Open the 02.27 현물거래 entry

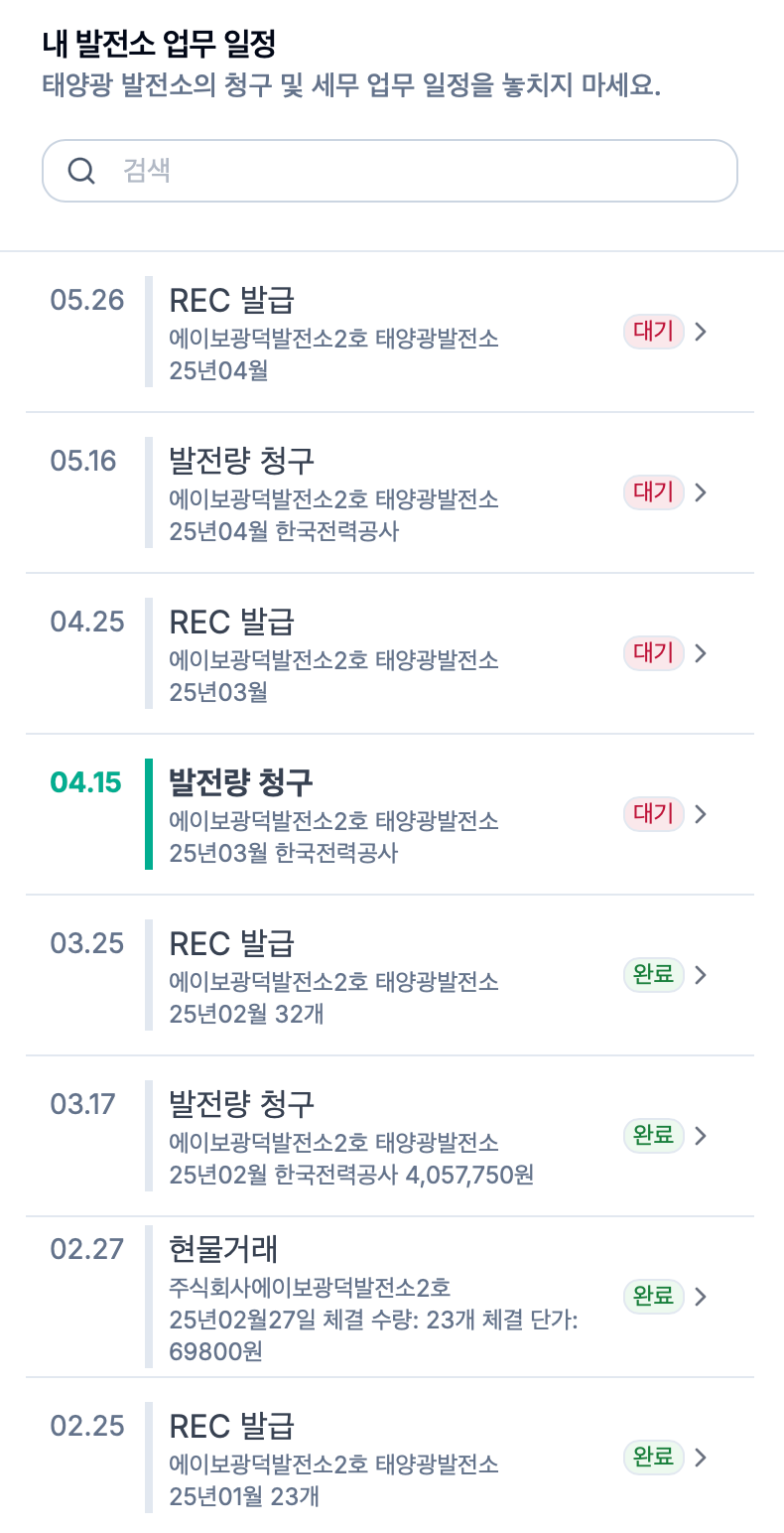(x=389, y=1297)
